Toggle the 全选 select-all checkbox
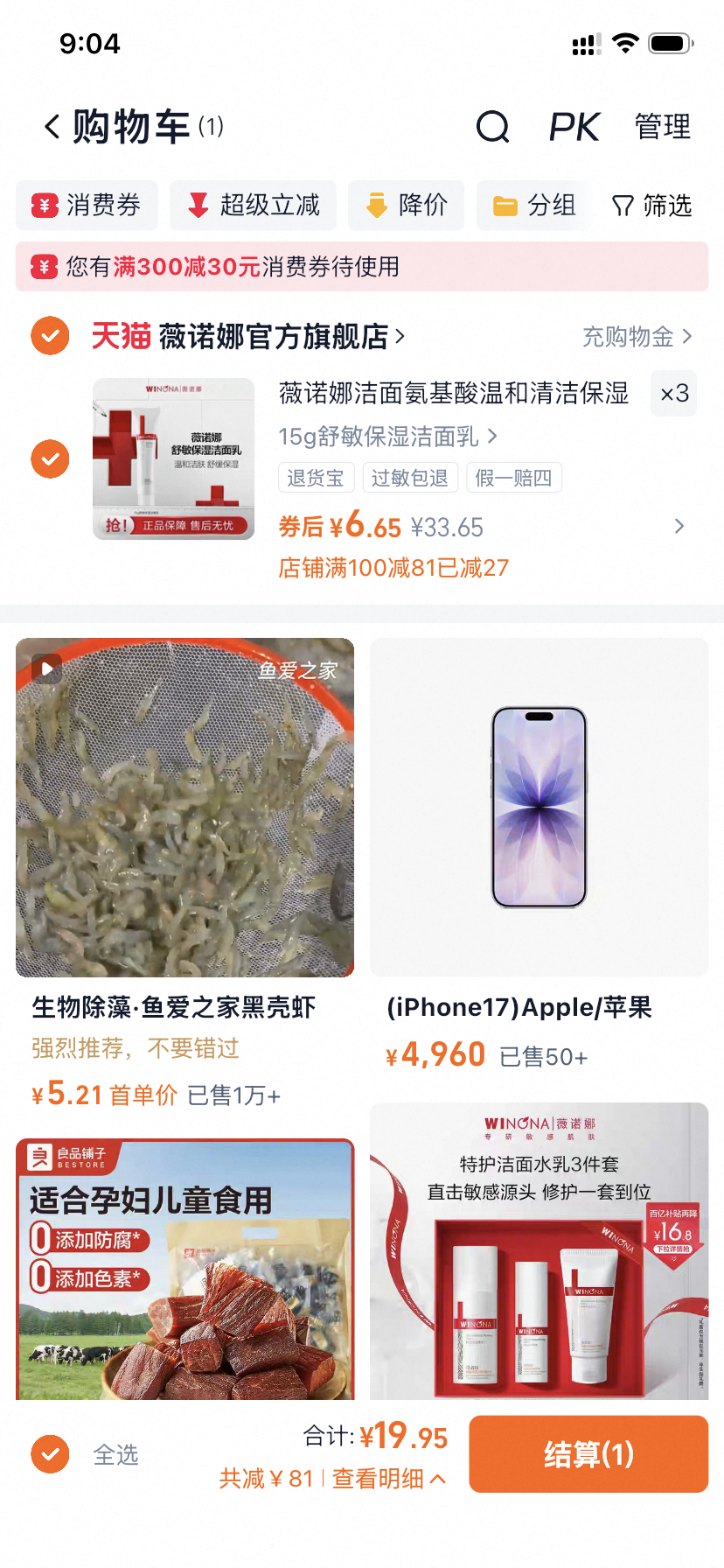This screenshot has height=1568, width=724. click(50, 1454)
